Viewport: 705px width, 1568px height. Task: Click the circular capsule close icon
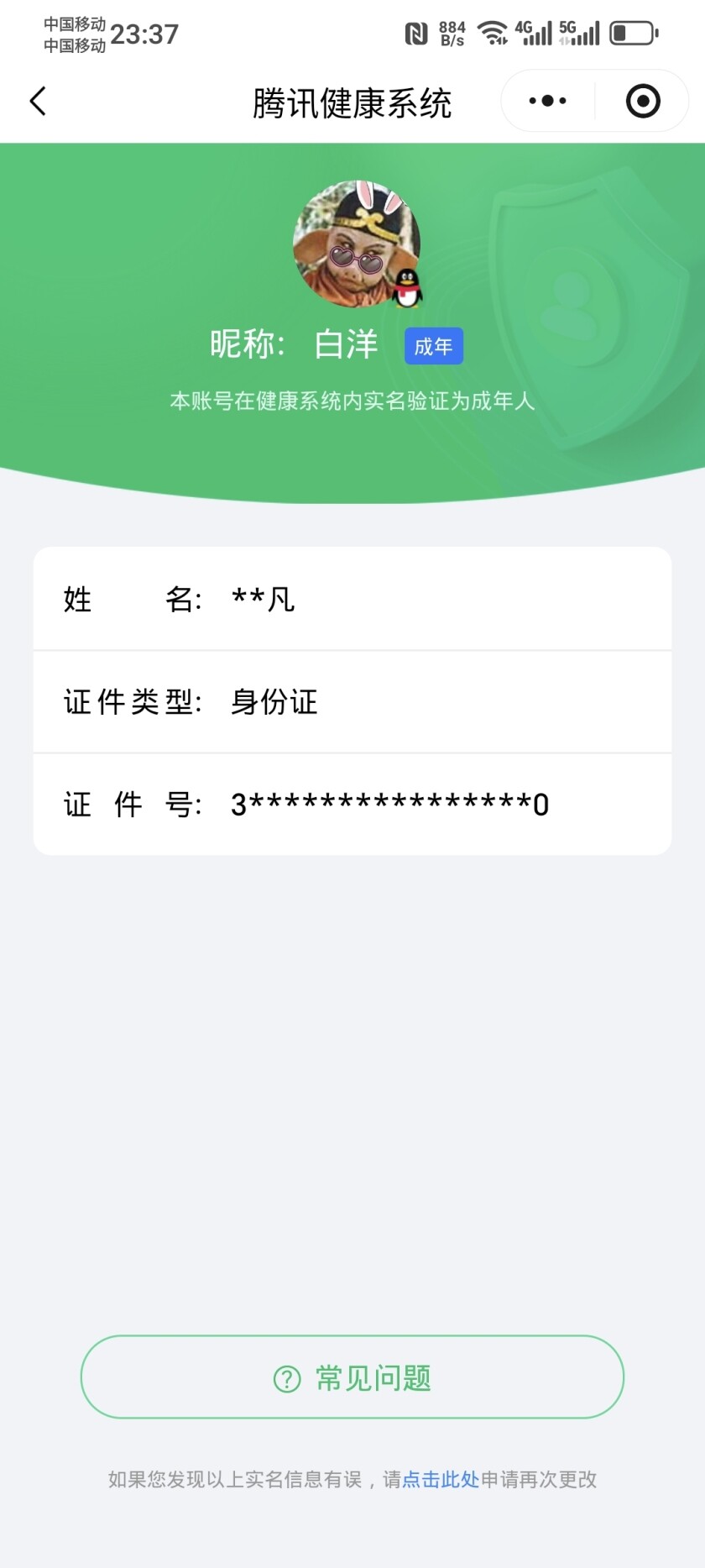642,100
